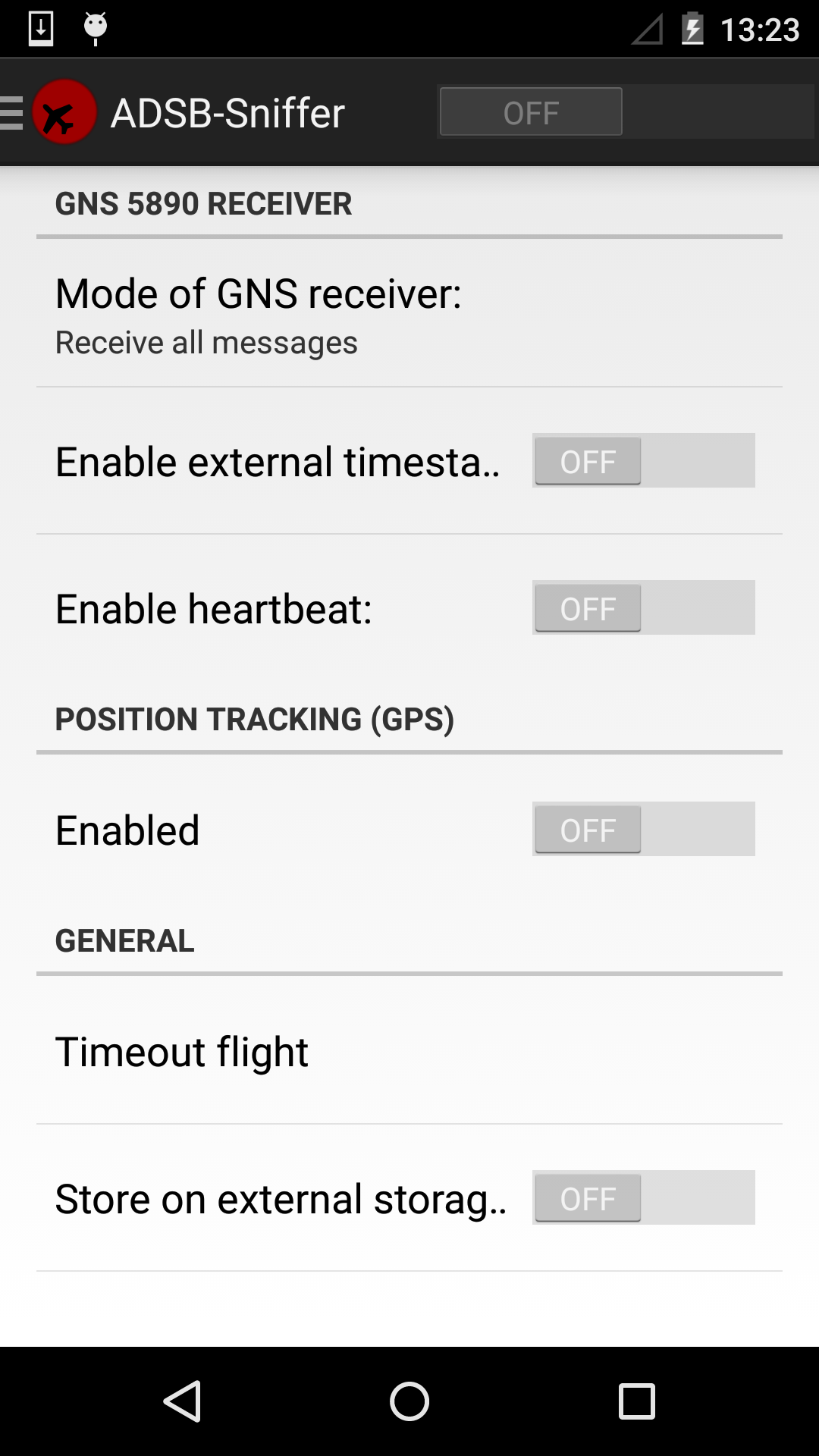Enable GPS position tracking switch
819x1456 pixels.
(x=644, y=829)
